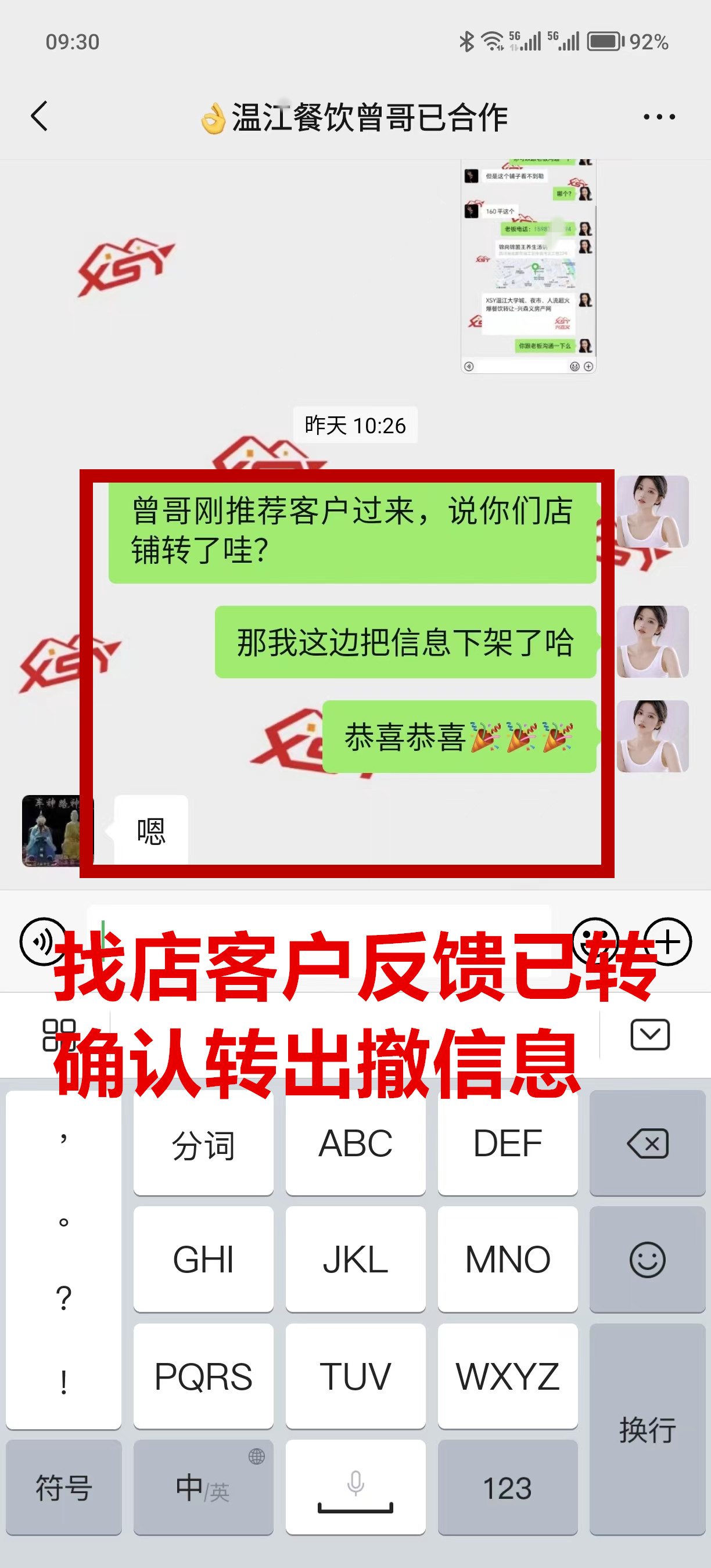Tap the contact avatar beside 嗯 message
The height and width of the screenshot is (1568, 711).
tap(56, 830)
